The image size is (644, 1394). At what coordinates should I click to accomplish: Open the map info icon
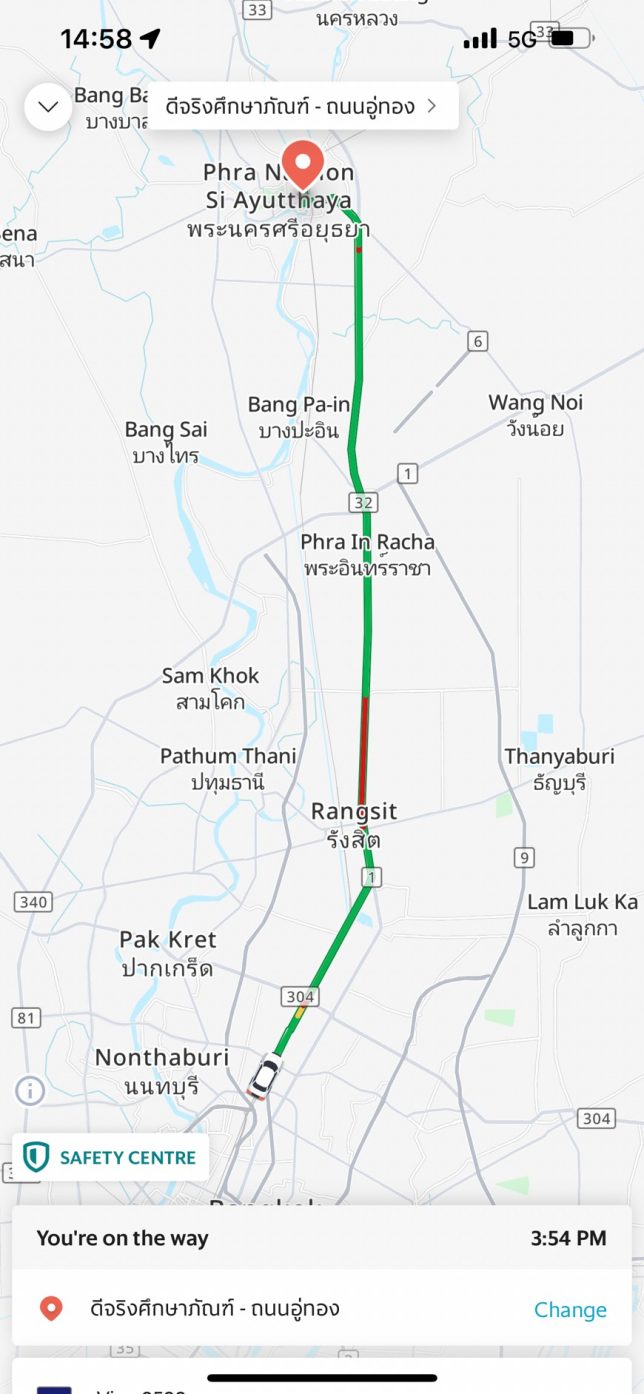[x=30, y=1090]
